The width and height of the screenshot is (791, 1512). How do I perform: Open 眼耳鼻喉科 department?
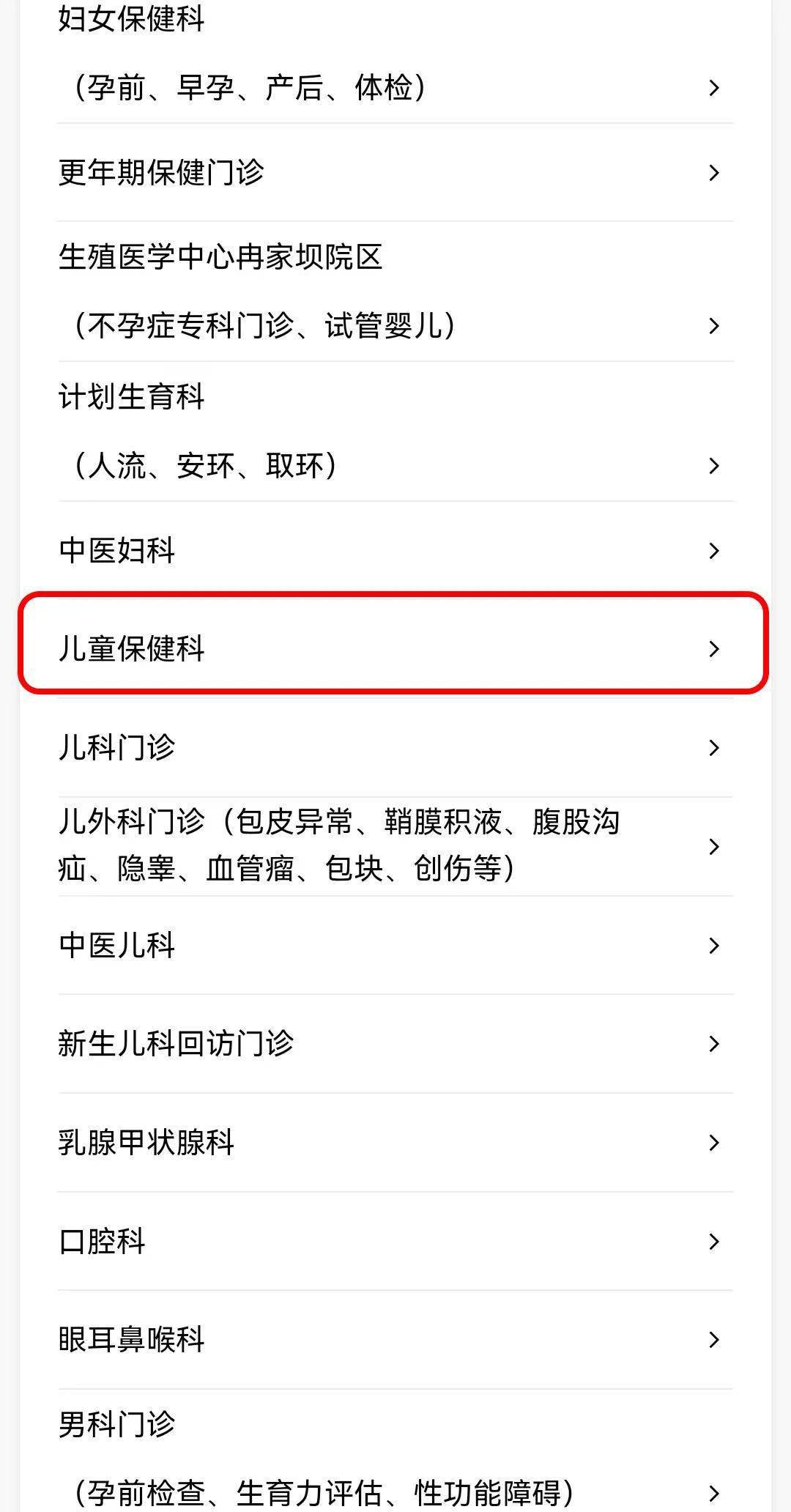(395, 1339)
